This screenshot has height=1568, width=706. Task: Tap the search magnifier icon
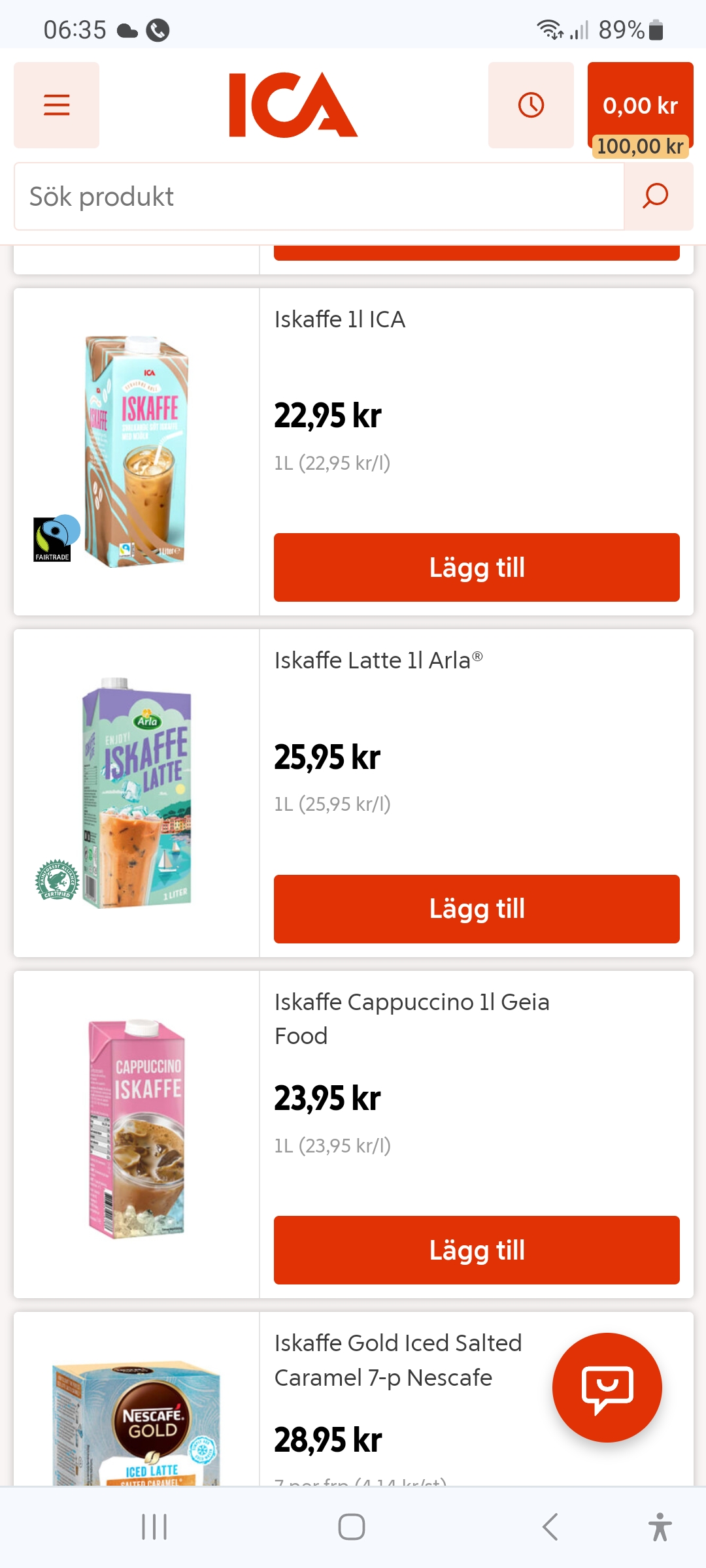pyautogui.click(x=656, y=197)
